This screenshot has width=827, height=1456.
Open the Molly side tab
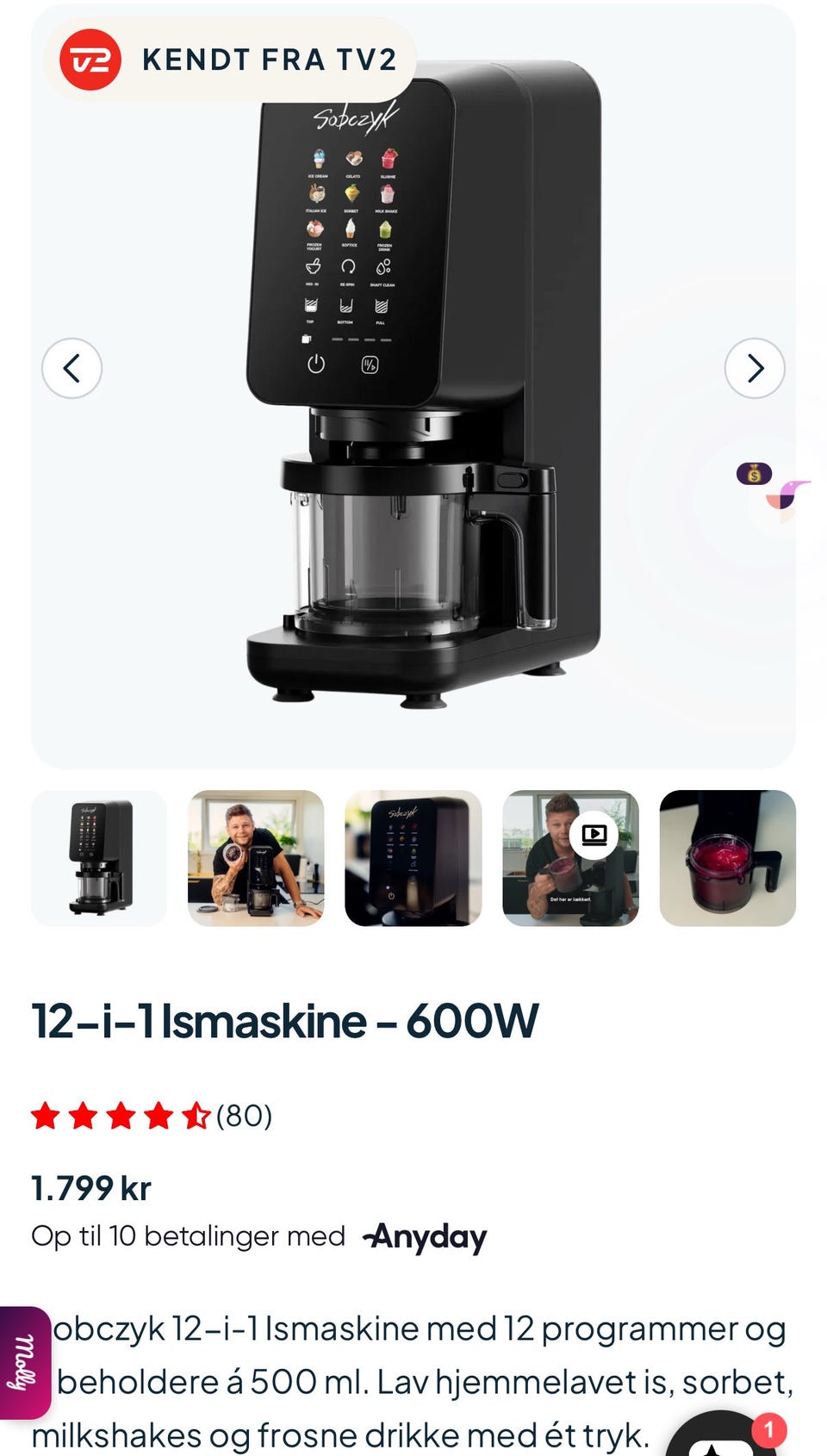[x=25, y=1363]
